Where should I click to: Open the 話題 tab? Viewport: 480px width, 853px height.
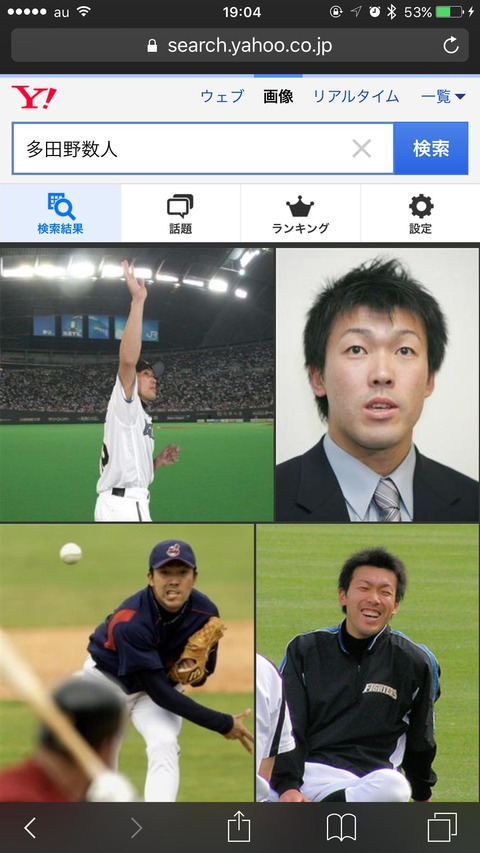point(180,213)
